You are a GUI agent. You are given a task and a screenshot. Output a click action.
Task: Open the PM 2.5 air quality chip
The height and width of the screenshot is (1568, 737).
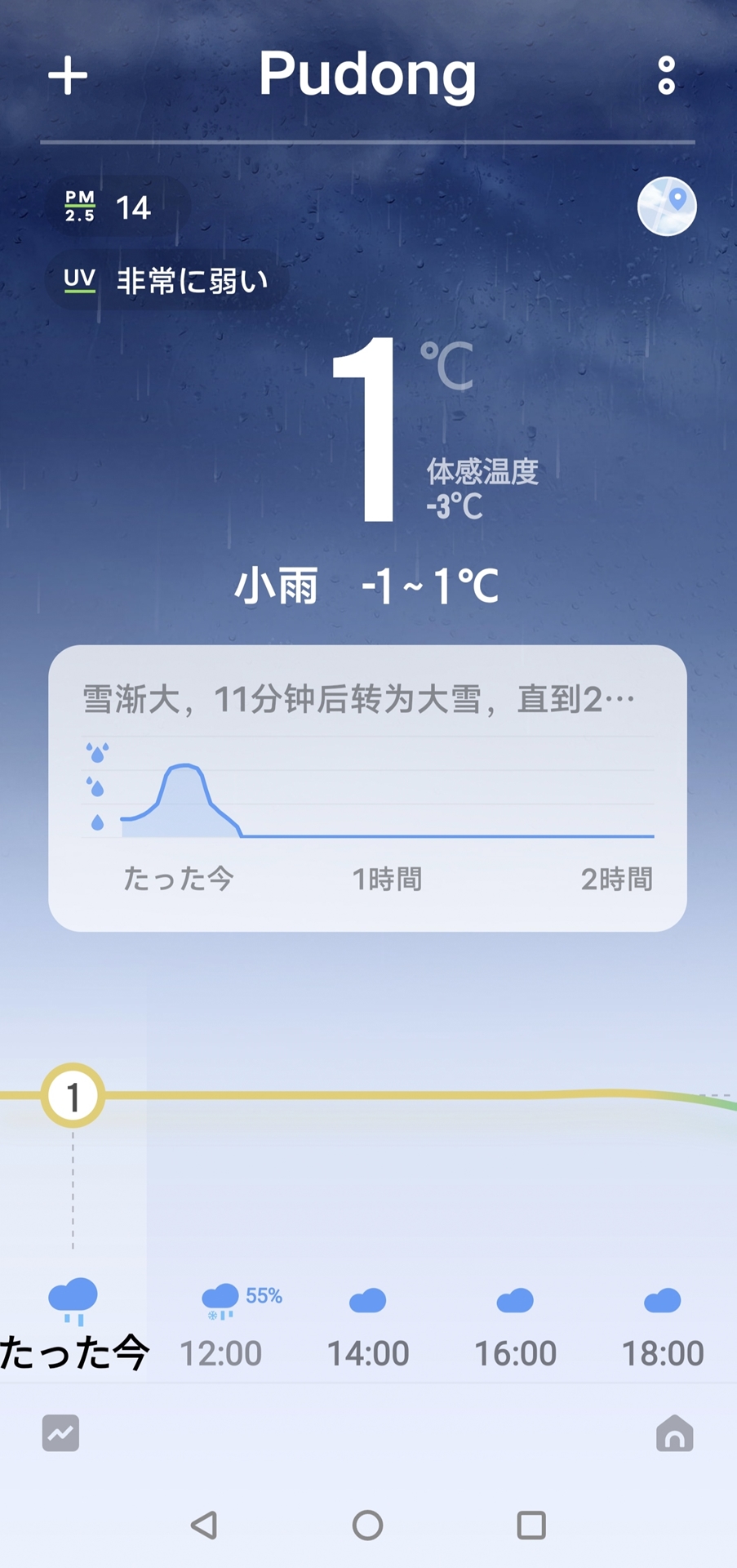[117, 207]
